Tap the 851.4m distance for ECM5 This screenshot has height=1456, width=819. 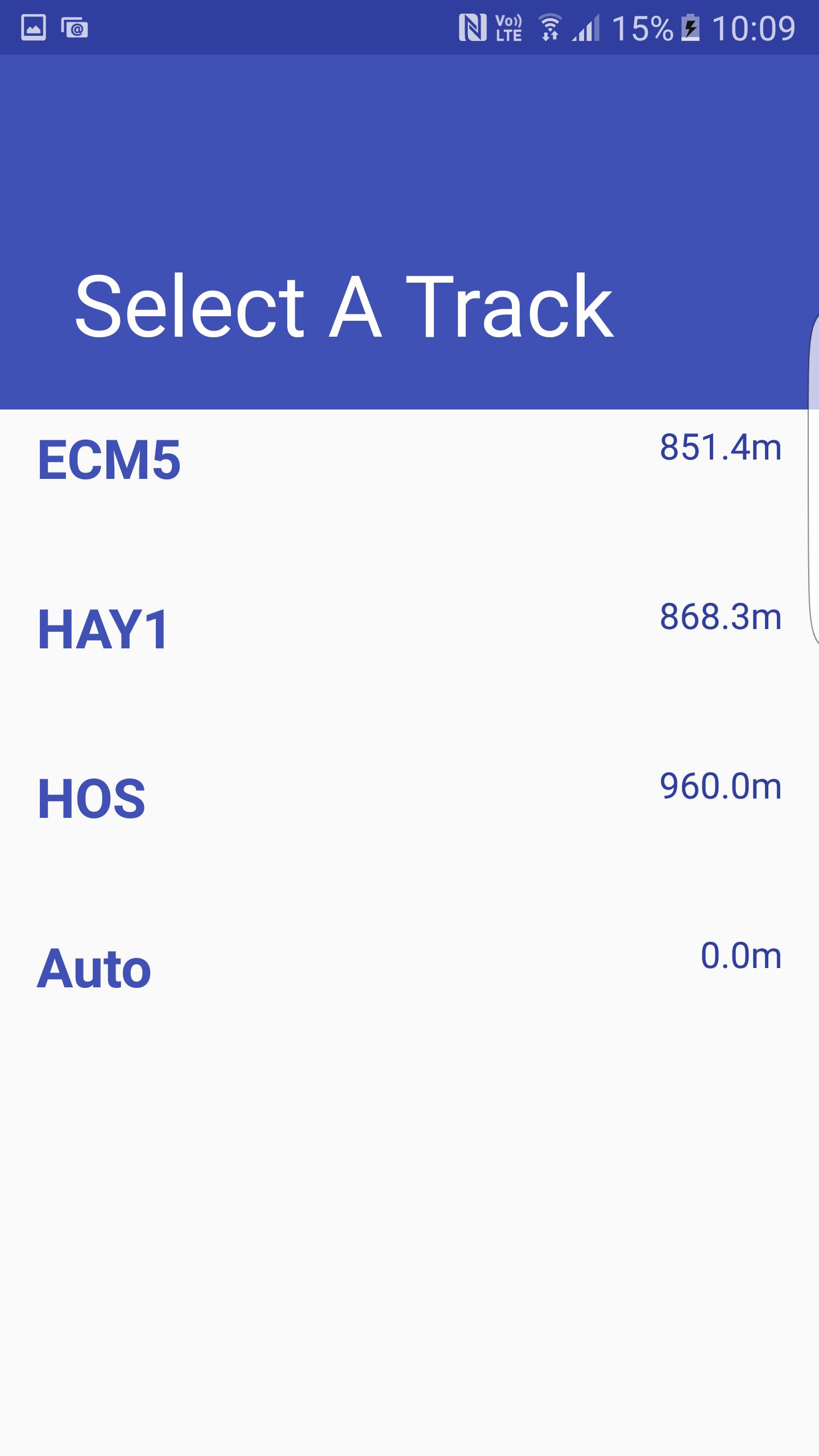pos(722,449)
